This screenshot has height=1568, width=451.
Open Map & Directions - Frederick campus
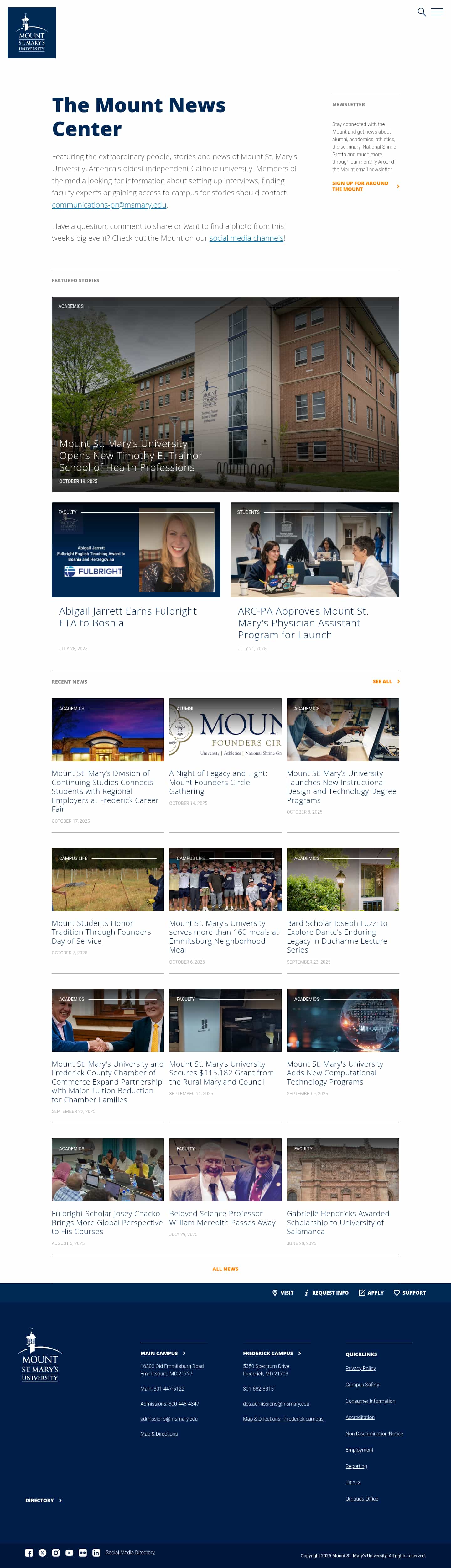tap(283, 1419)
